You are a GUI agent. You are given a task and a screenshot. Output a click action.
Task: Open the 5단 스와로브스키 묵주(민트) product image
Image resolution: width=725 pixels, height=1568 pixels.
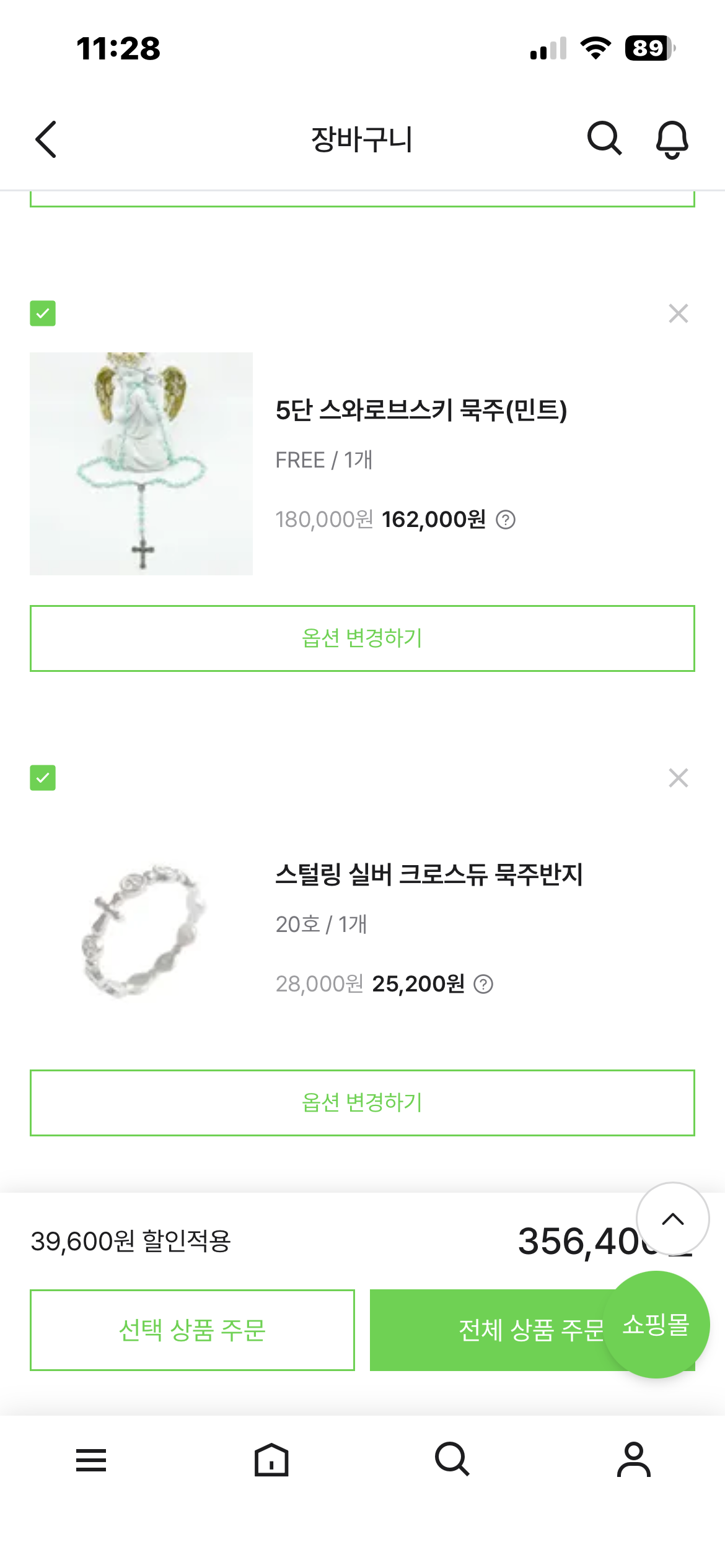pyautogui.click(x=141, y=464)
